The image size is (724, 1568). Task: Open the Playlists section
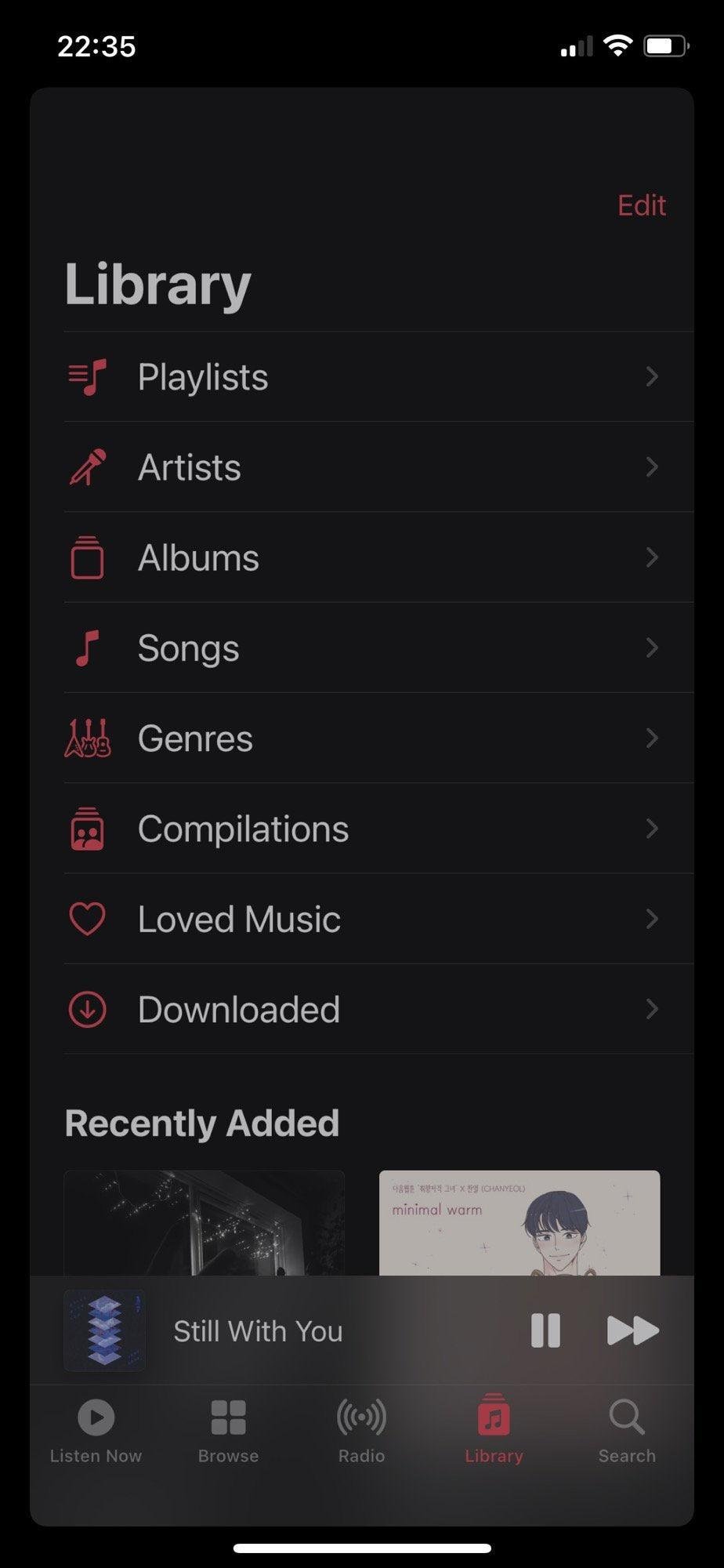[x=360, y=377]
